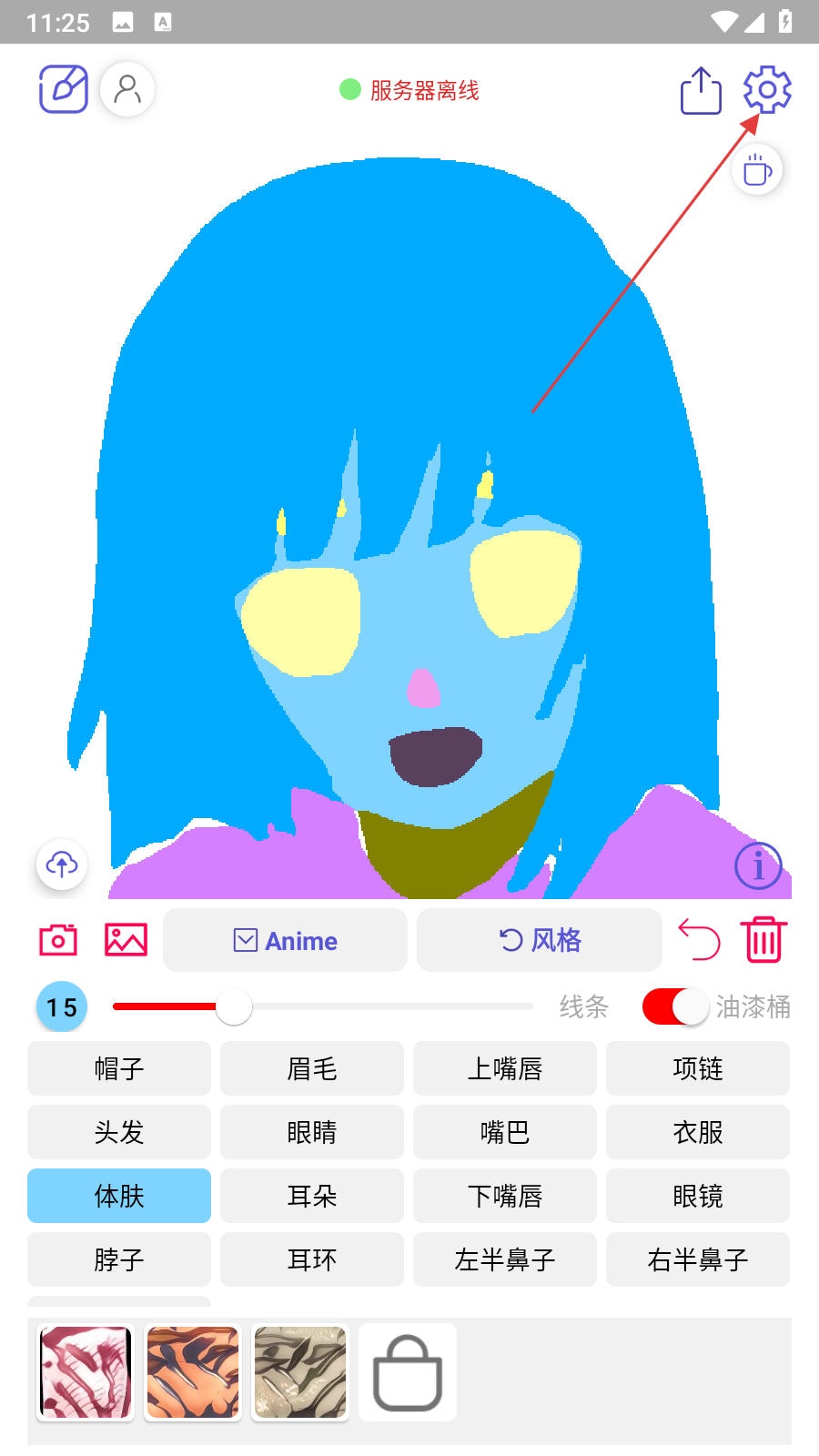
Task: Share the drawing via export icon
Action: point(701,90)
